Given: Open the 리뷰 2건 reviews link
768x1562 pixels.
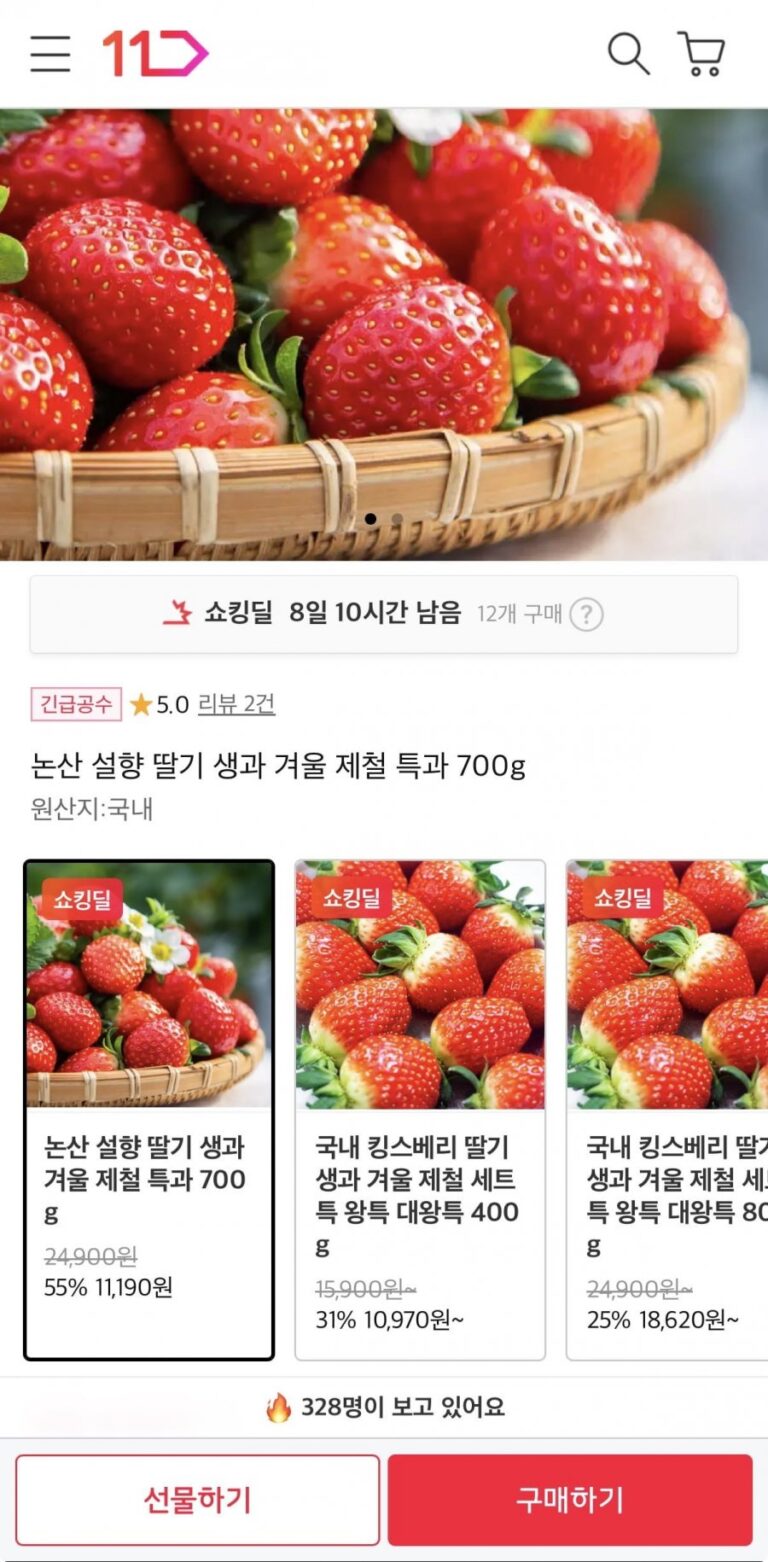Looking at the screenshot, I should (236, 704).
